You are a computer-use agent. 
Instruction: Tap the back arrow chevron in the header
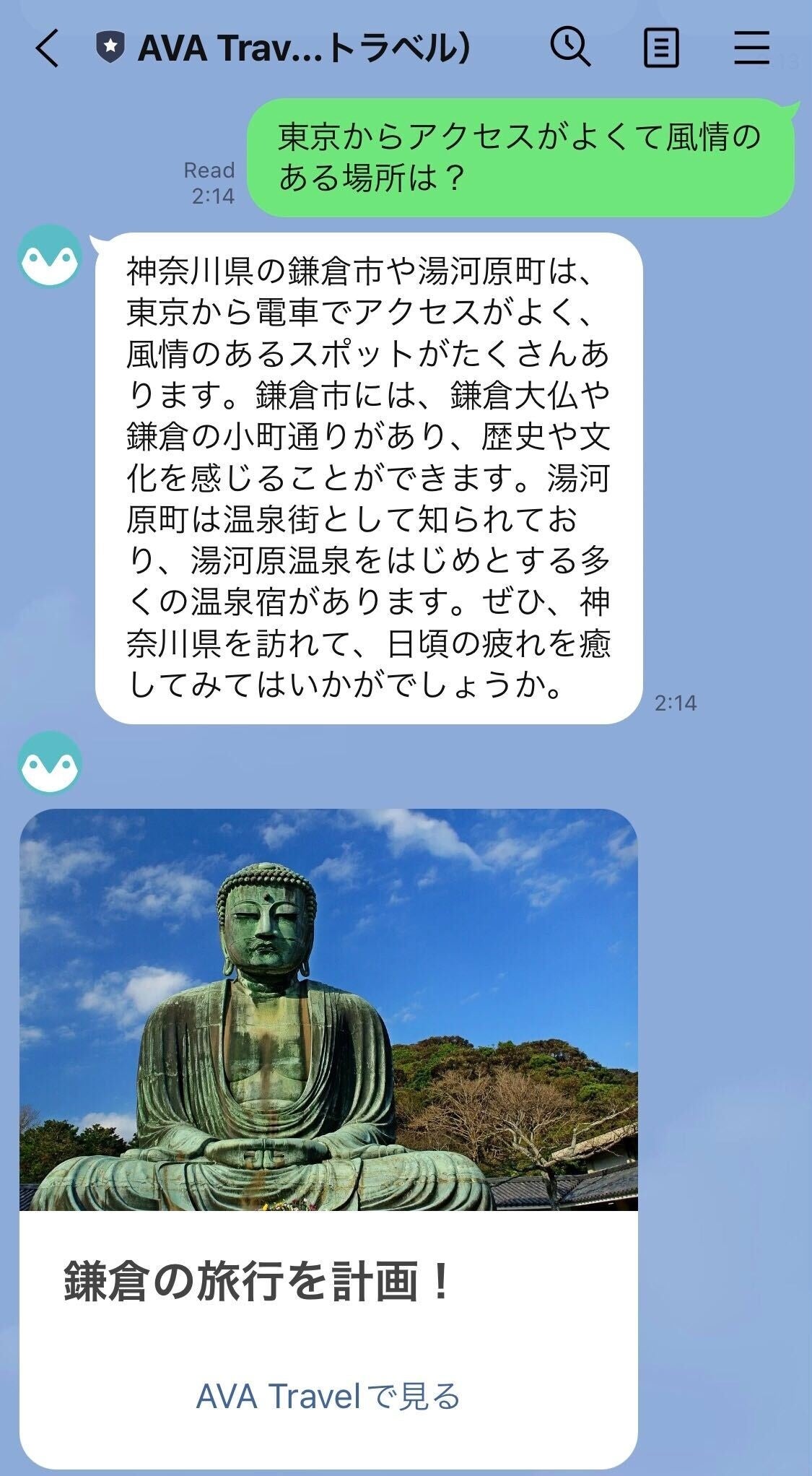coord(45,48)
